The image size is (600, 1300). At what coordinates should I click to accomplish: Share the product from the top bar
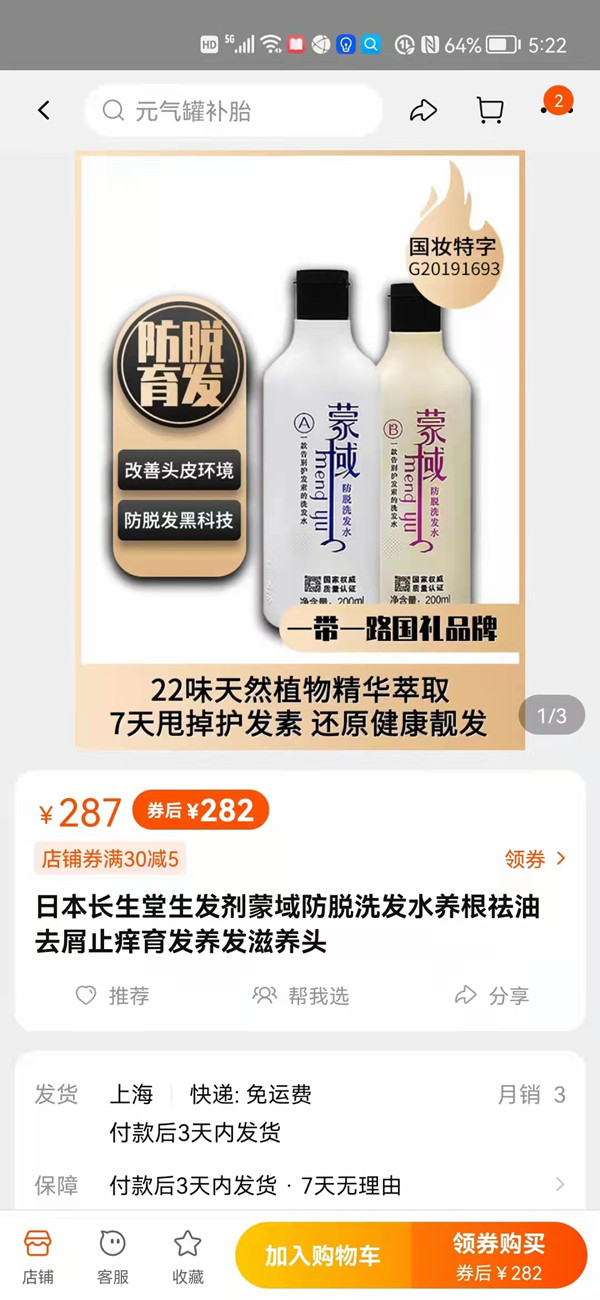pos(424,110)
